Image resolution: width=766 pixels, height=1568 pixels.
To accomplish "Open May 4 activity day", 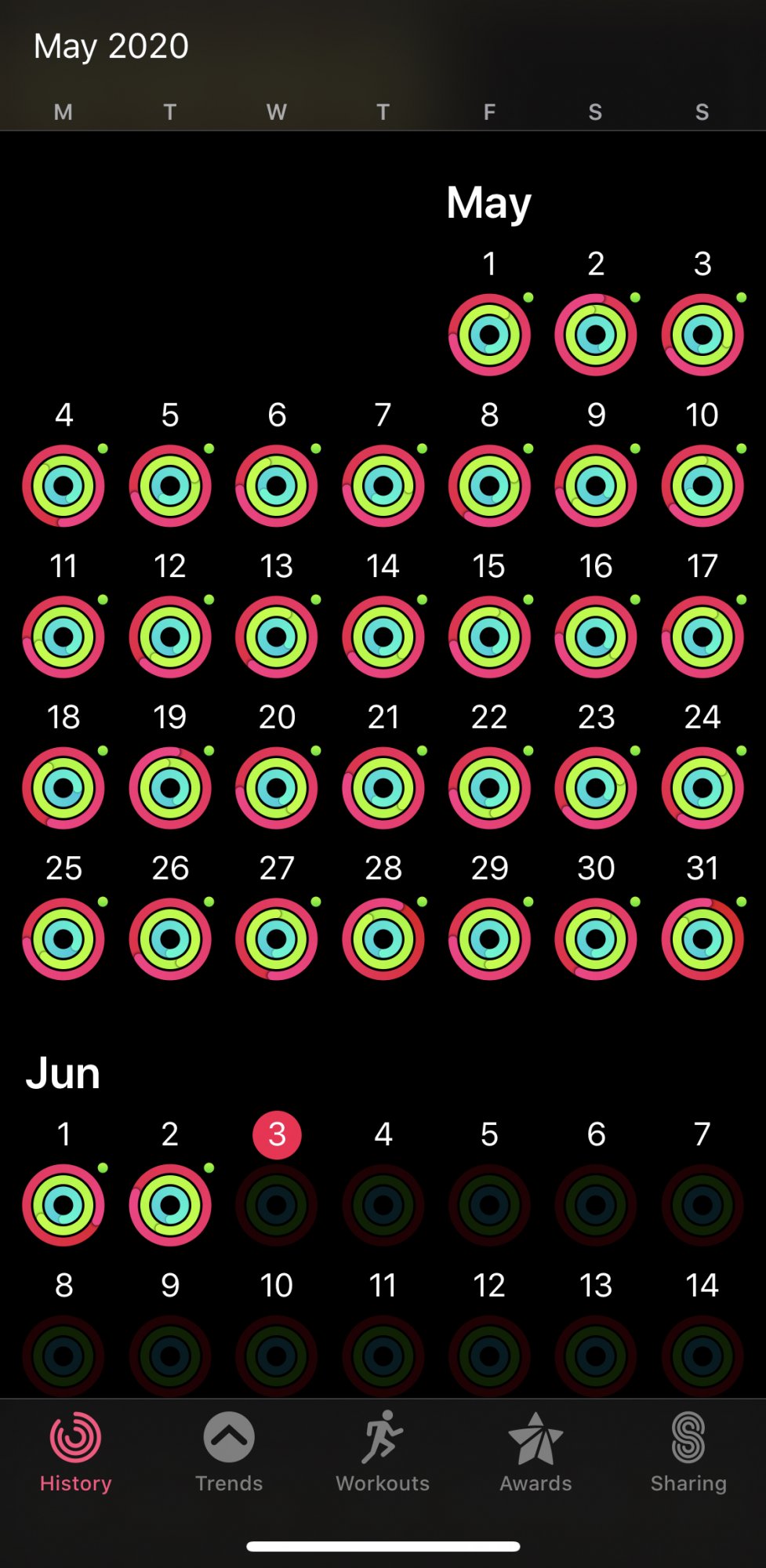I will pos(64,486).
